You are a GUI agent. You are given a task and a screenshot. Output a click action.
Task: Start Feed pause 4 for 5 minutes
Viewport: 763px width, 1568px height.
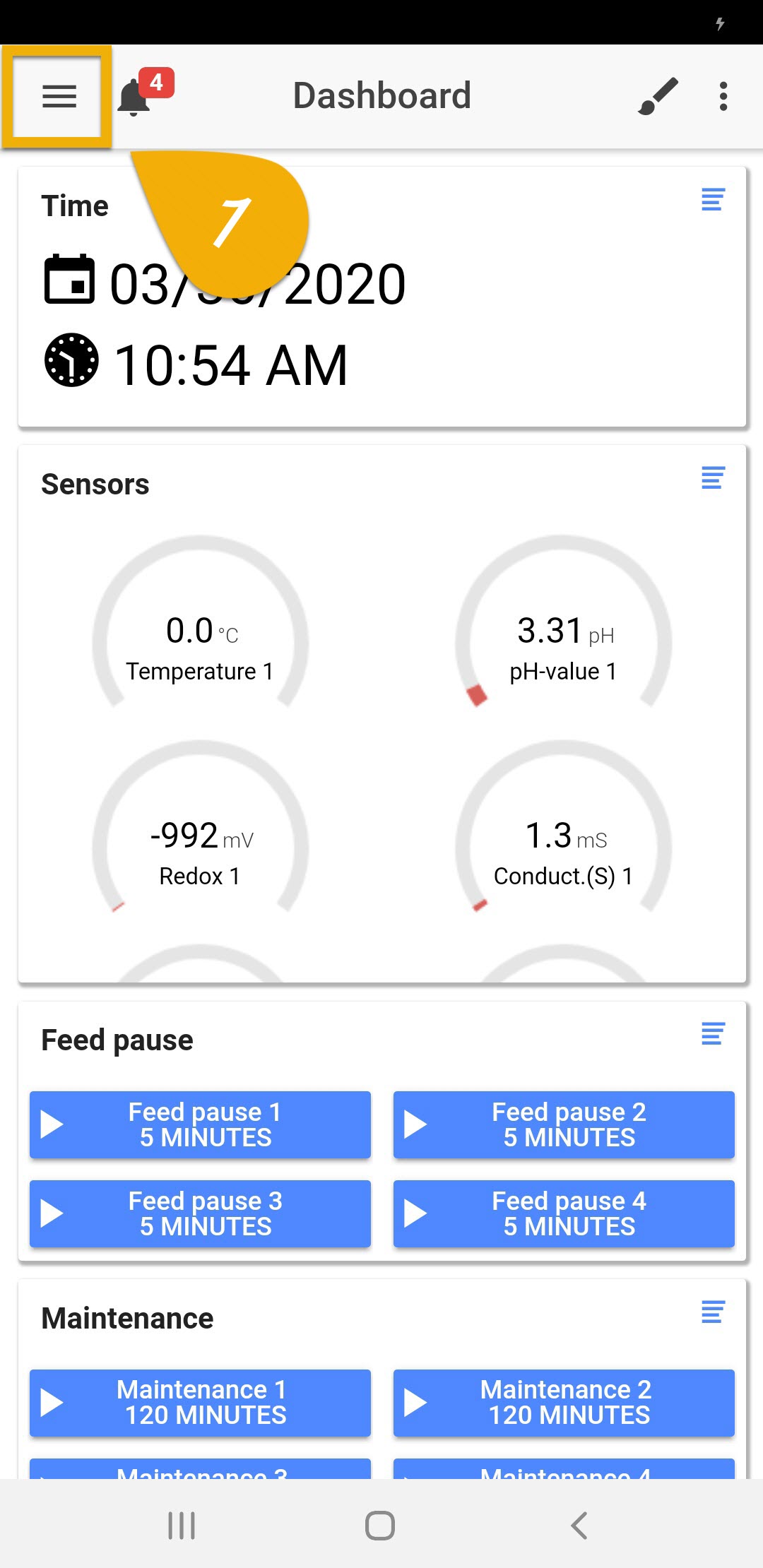(x=563, y=1213)
